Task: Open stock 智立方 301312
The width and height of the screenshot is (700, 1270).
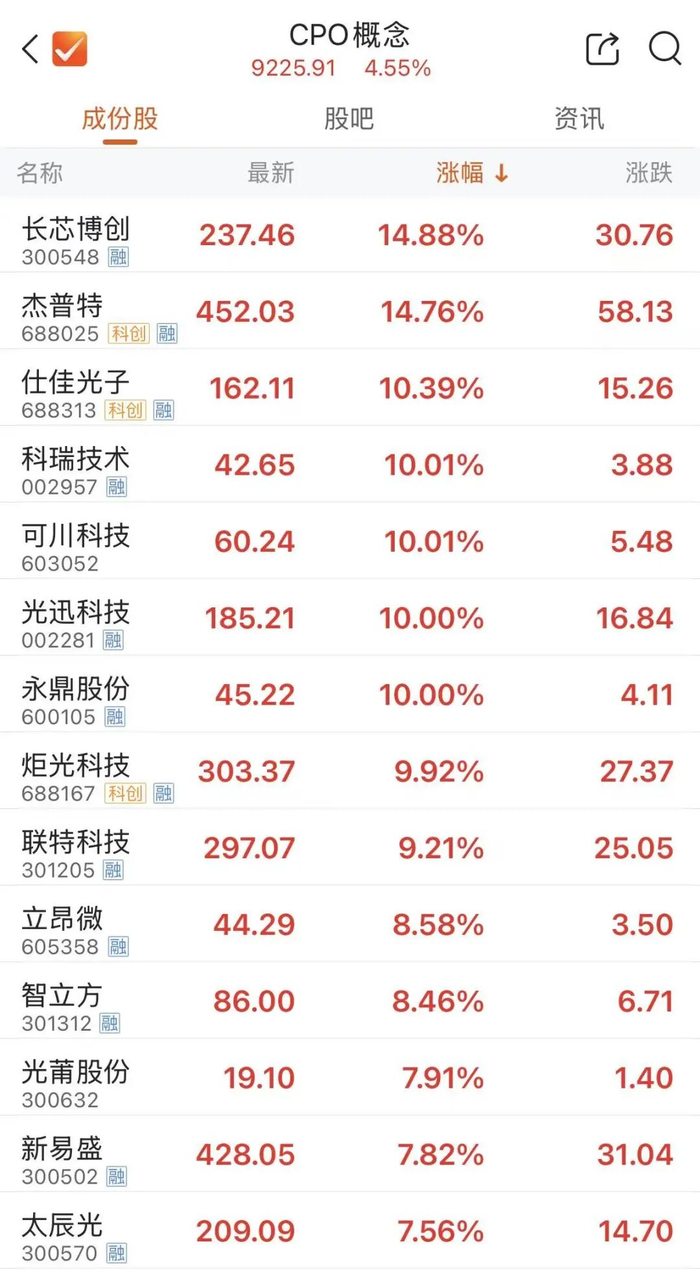Action: 350,1001
